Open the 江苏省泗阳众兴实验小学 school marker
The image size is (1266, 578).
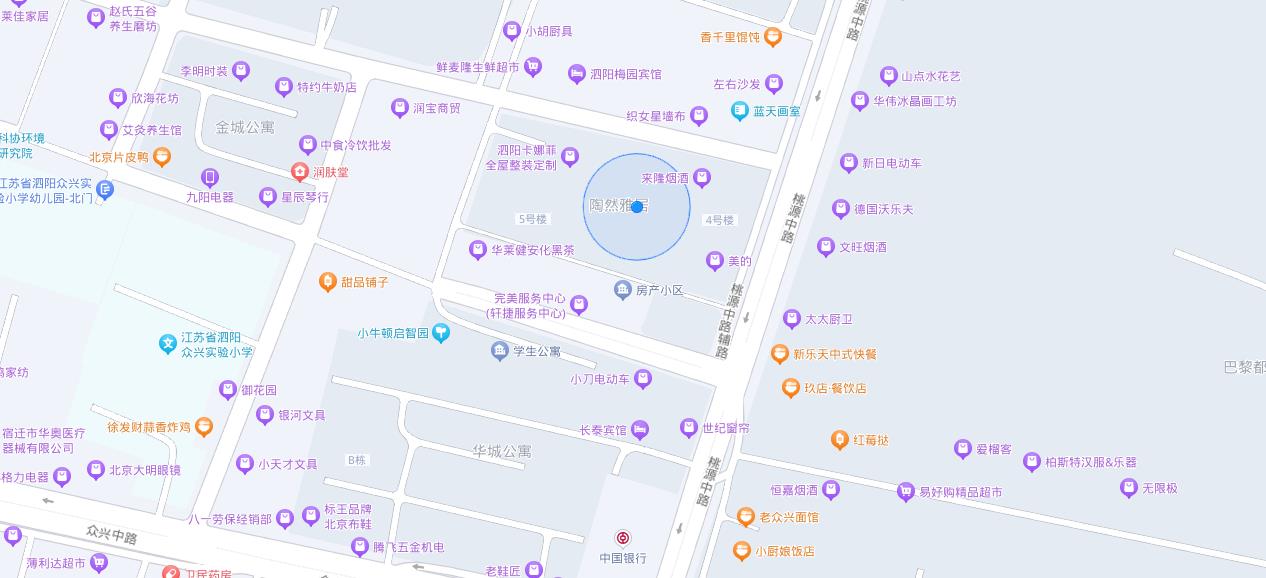coord(168,344)
